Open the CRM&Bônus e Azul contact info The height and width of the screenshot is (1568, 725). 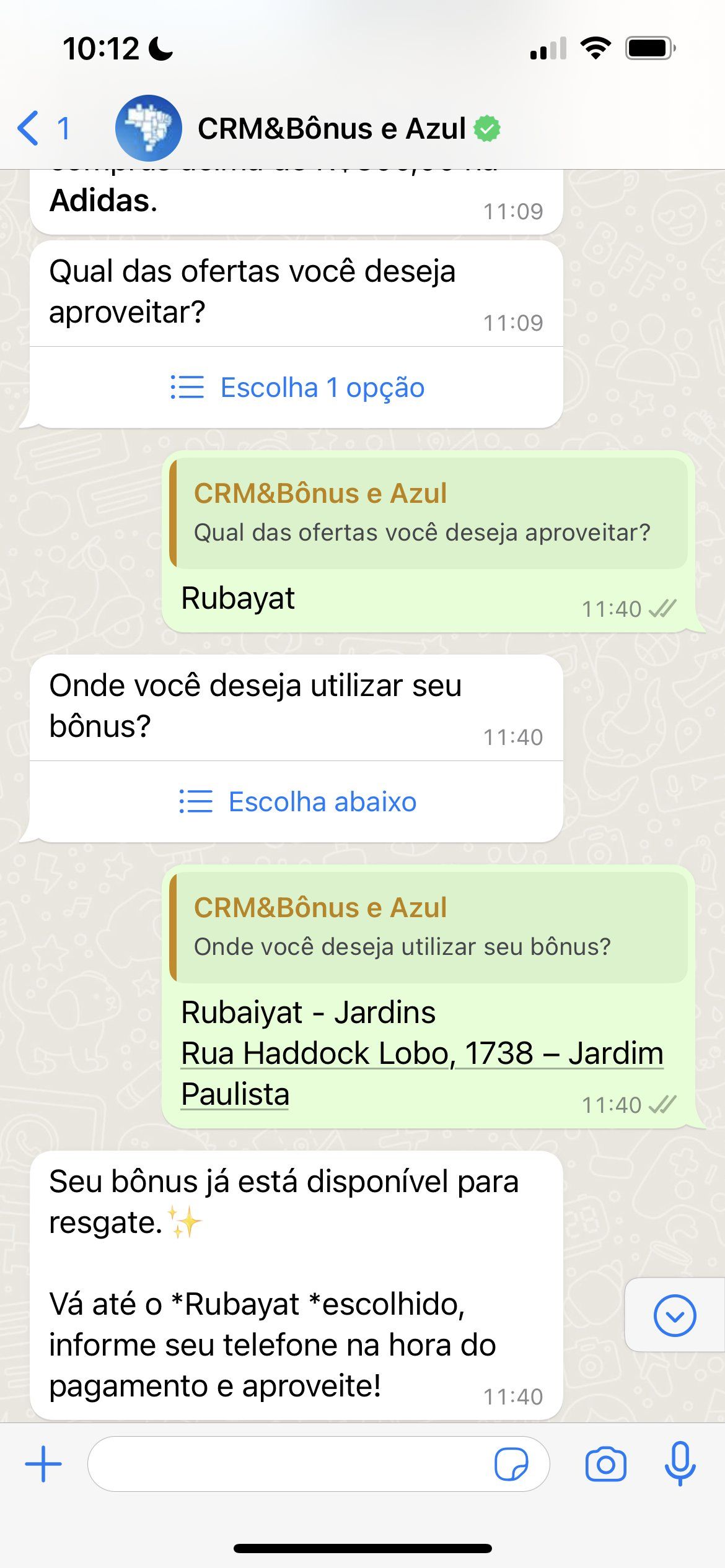332,128
